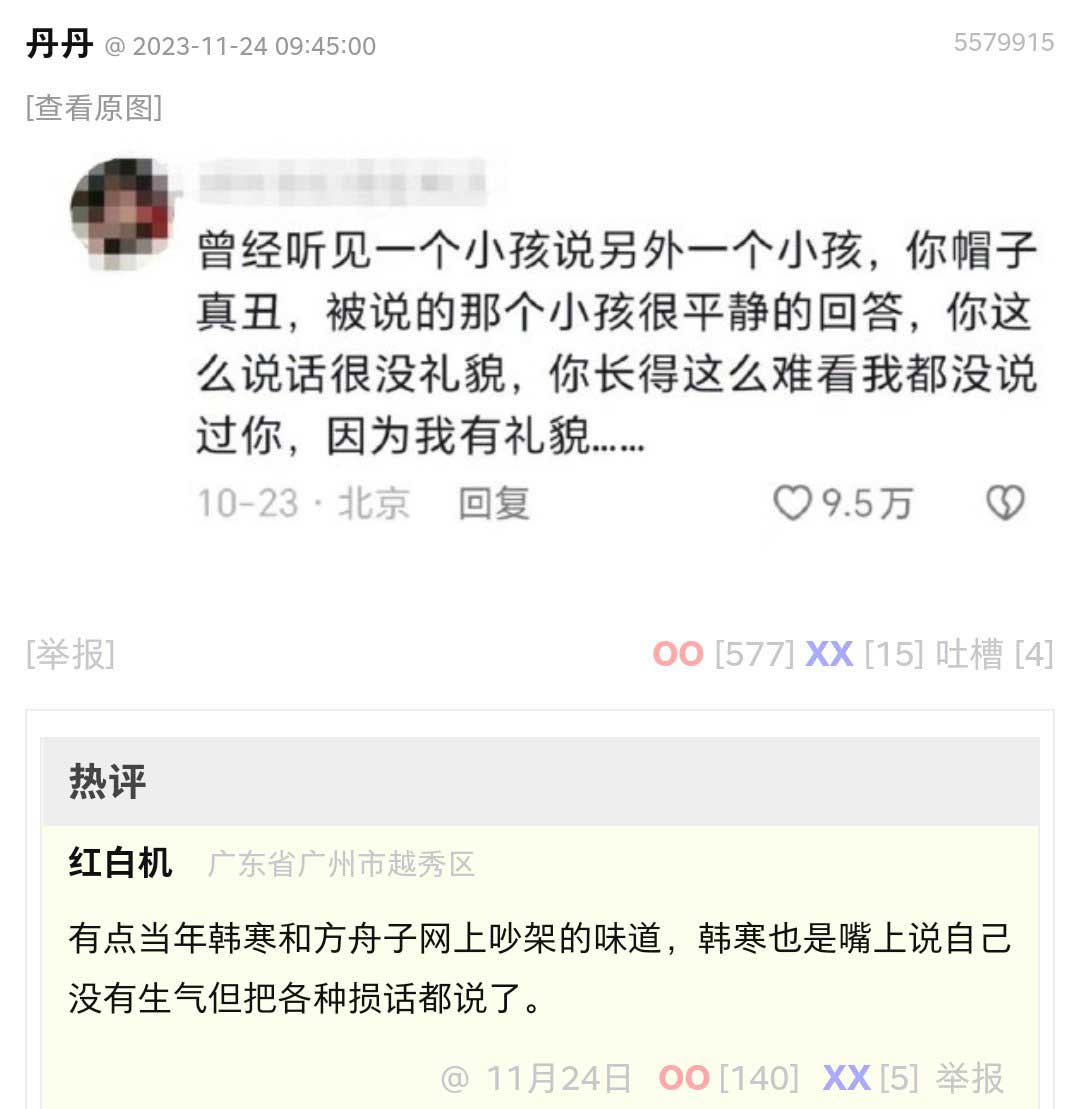Downvote 红白机's hot comment with XX [5]
Image resolution: width=1080 pixels, height=1109 pixels.
click(847, 1077)
